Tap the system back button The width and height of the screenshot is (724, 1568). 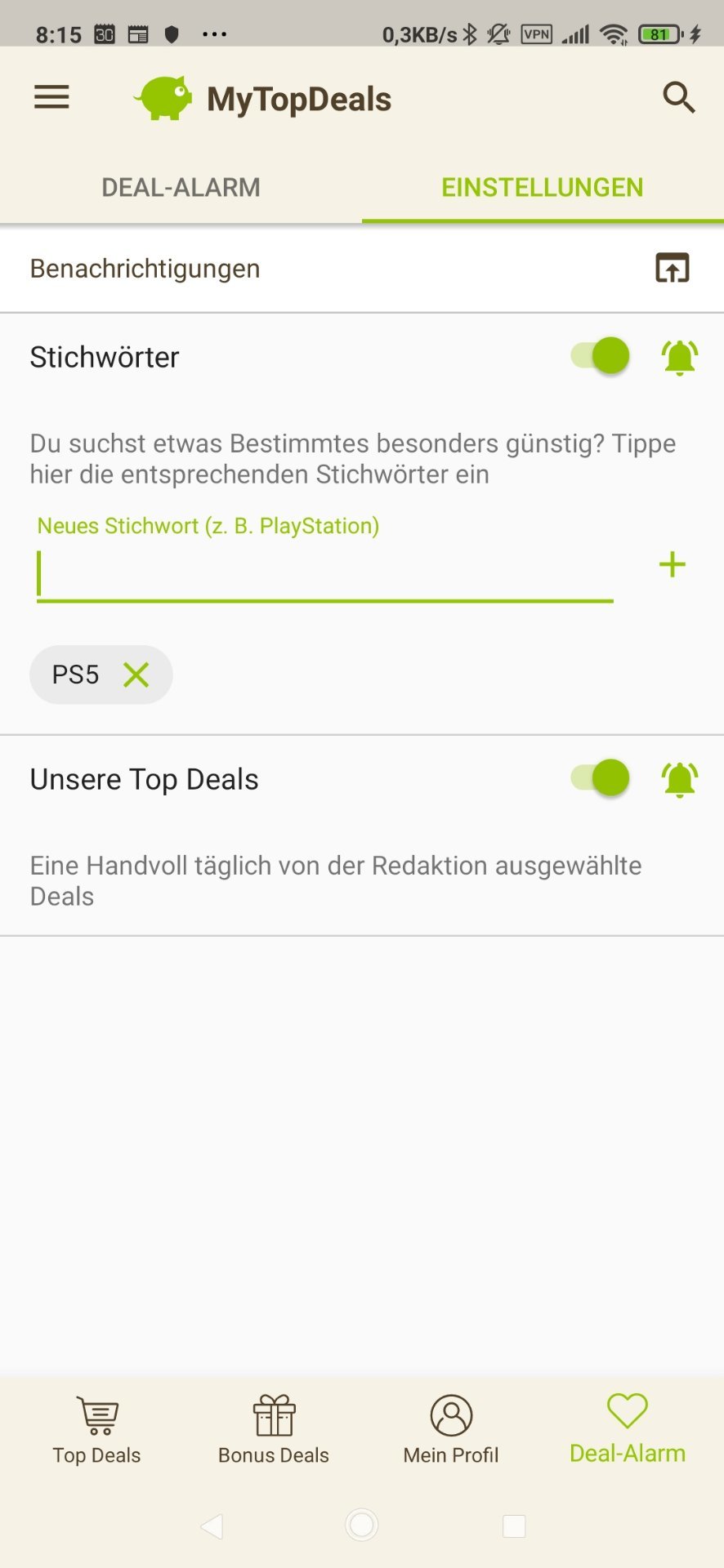pyautogui.click(x=212, y=1526)
